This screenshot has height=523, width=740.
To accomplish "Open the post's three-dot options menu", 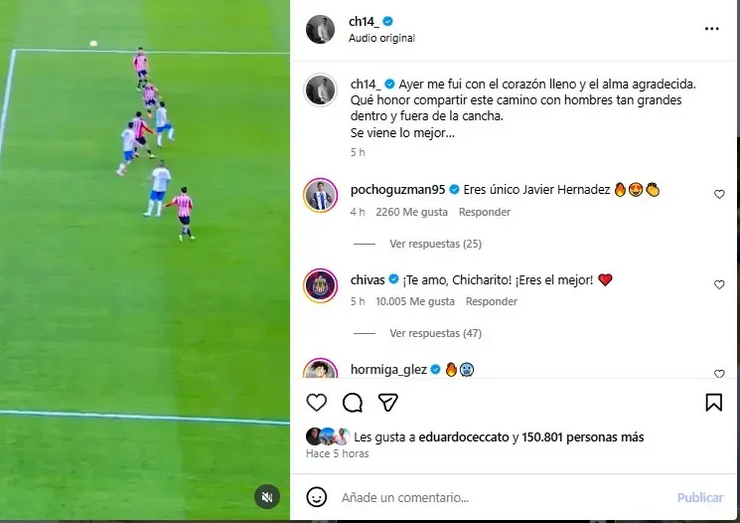I will pos(712,29).
